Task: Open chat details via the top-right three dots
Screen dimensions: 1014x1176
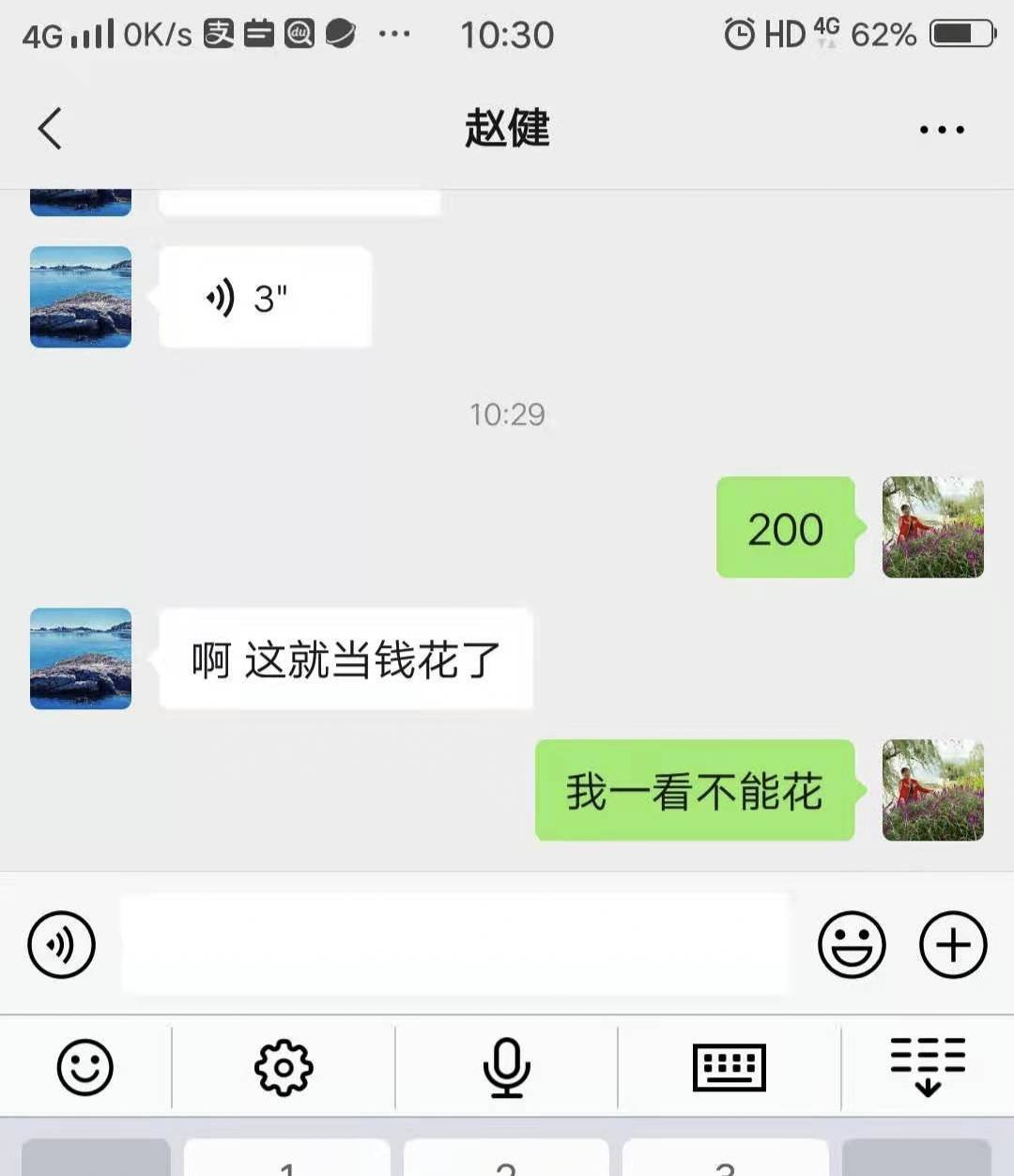Action: 942,130
